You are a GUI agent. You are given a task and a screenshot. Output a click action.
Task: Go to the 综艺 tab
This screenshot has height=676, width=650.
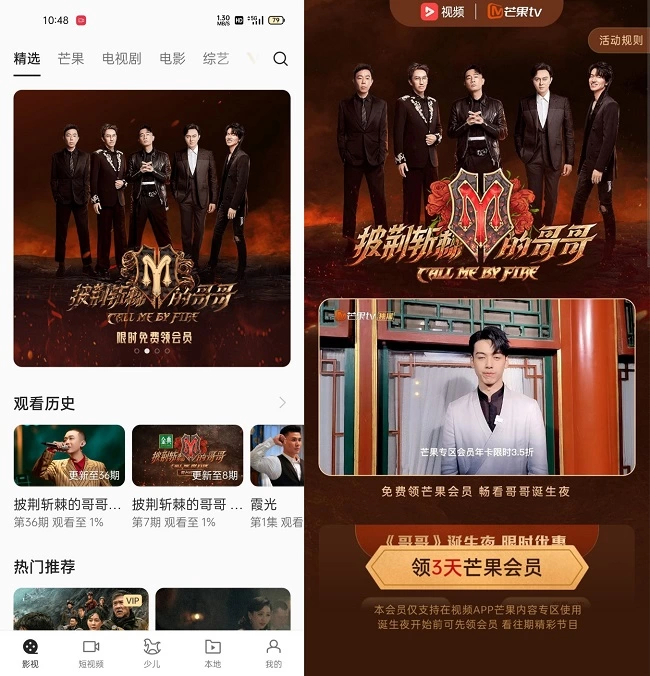[x=216, y=59]
